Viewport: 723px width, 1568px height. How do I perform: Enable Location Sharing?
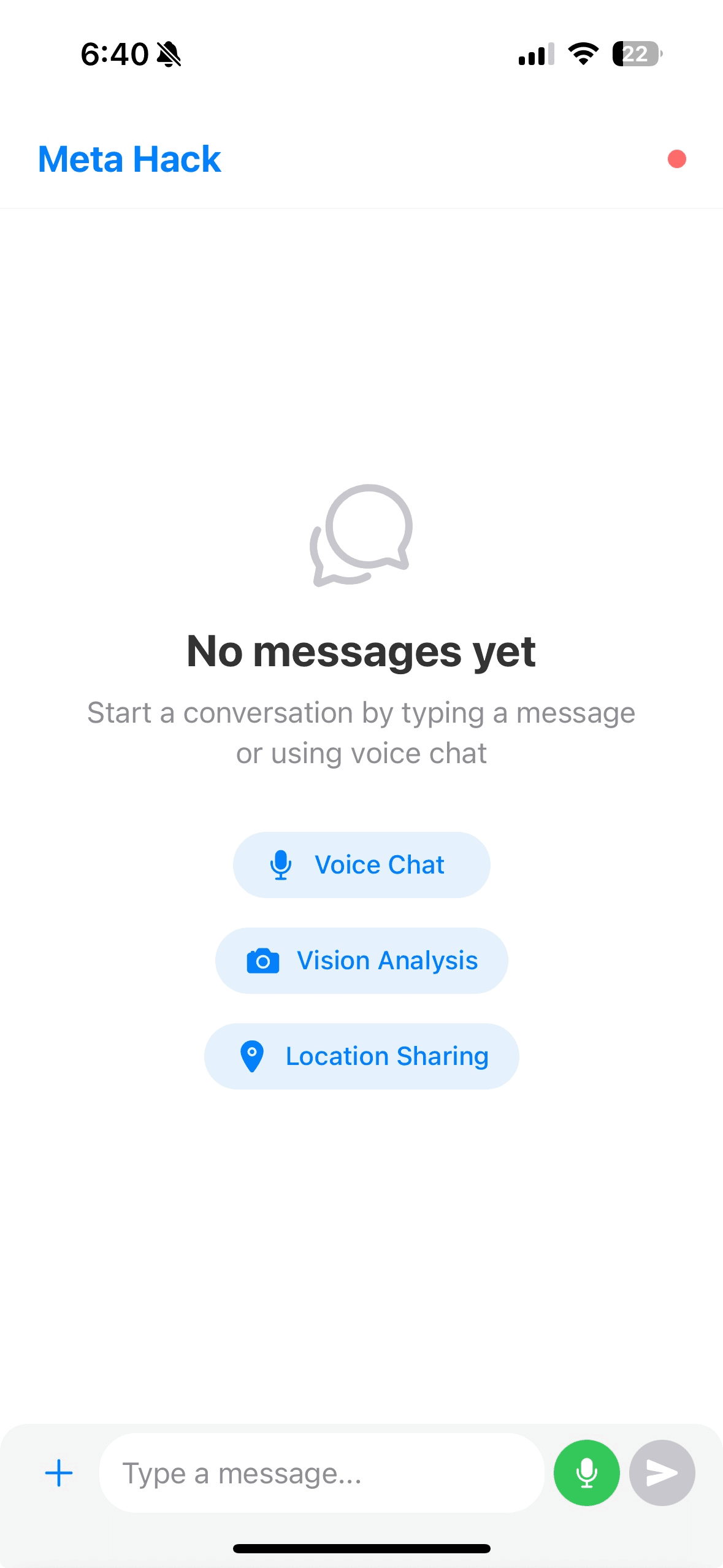click(x=361, y=1056)
